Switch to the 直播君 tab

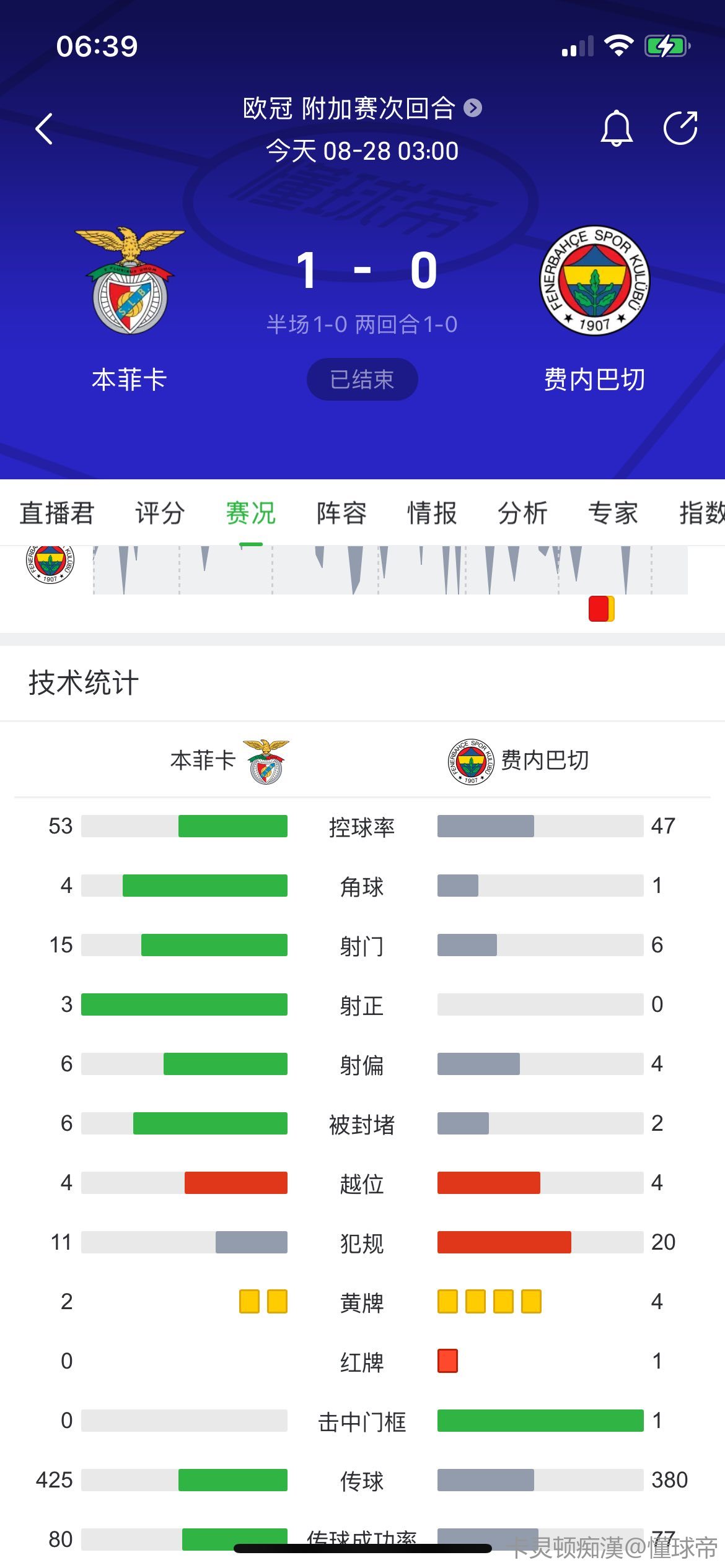56,513
